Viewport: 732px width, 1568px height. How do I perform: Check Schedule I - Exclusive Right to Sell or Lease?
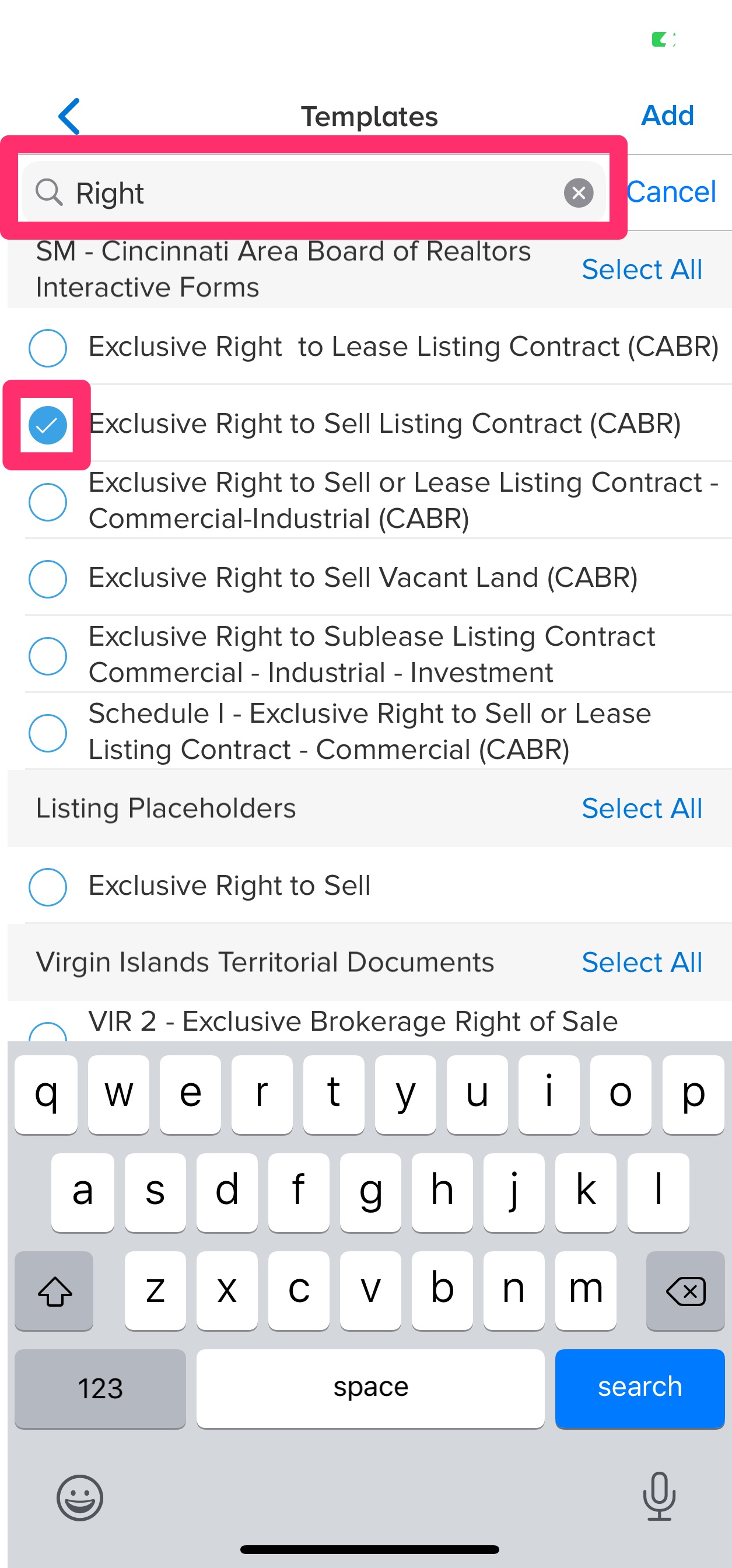click(47, 732)
